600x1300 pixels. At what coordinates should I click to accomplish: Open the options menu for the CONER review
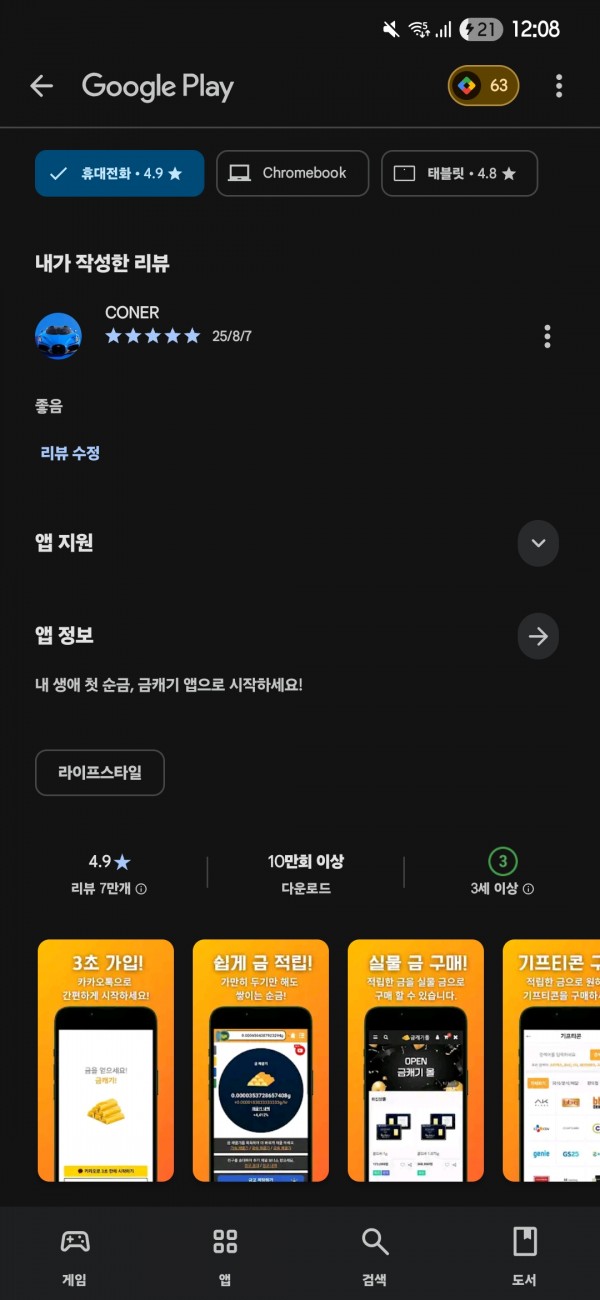[547, 336]
